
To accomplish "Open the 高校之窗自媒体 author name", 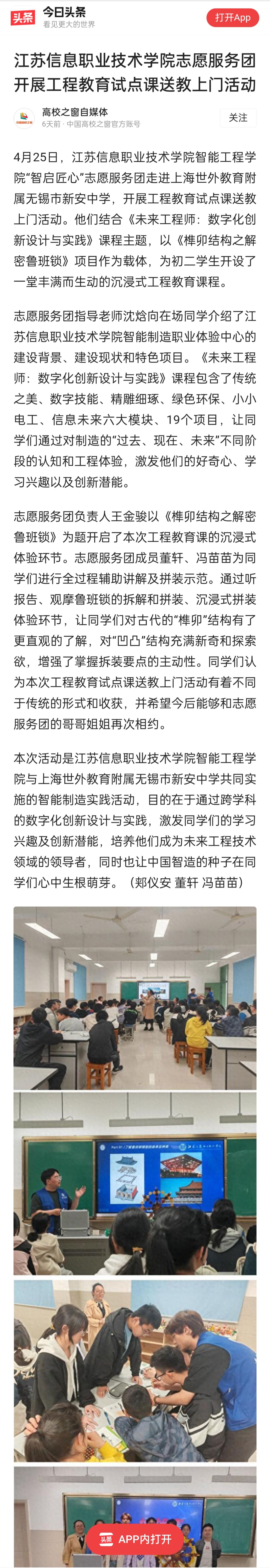I will pyautogui.click(x=75, y=112).
